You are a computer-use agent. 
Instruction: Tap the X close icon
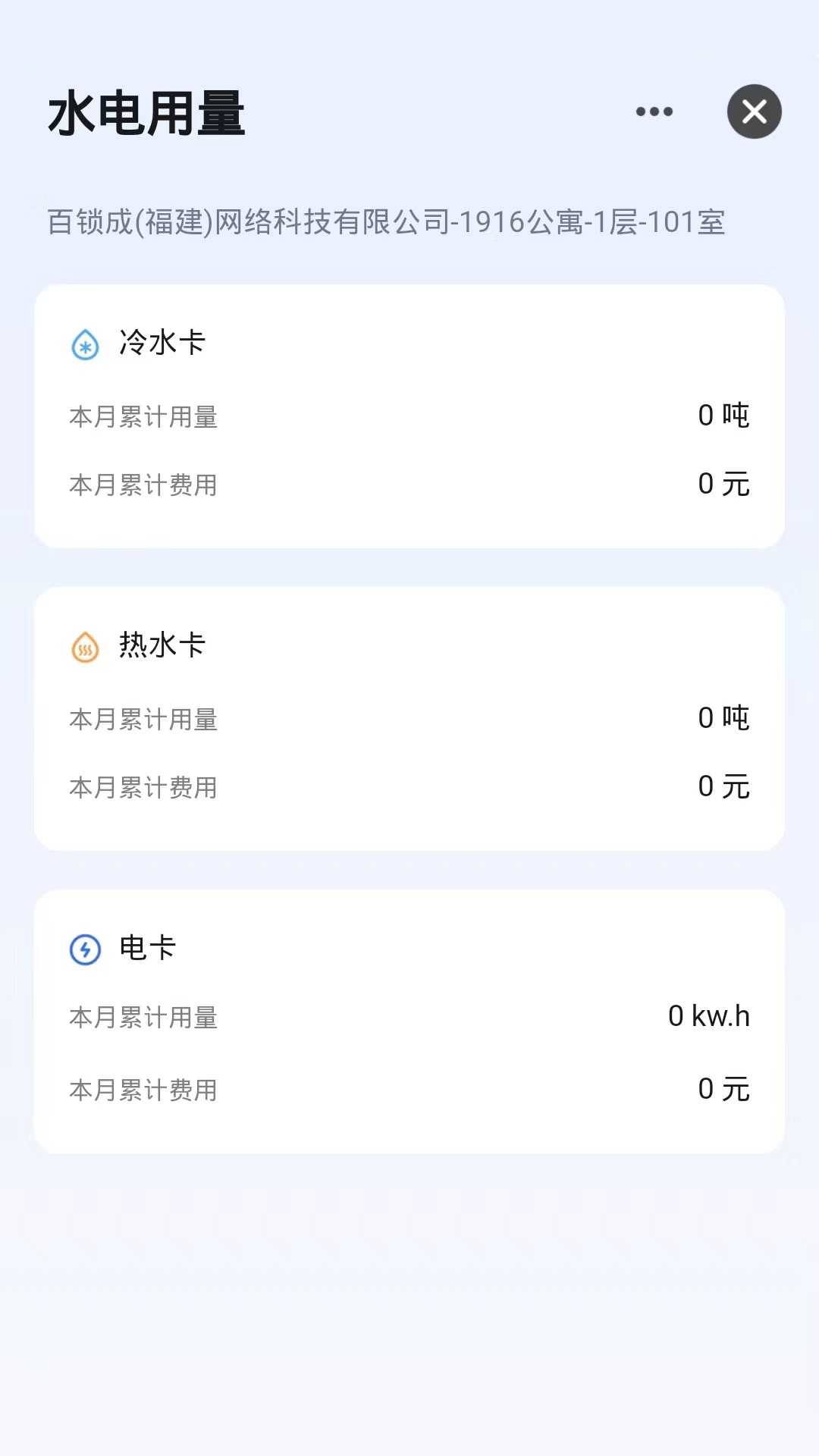tap(754, 111)
